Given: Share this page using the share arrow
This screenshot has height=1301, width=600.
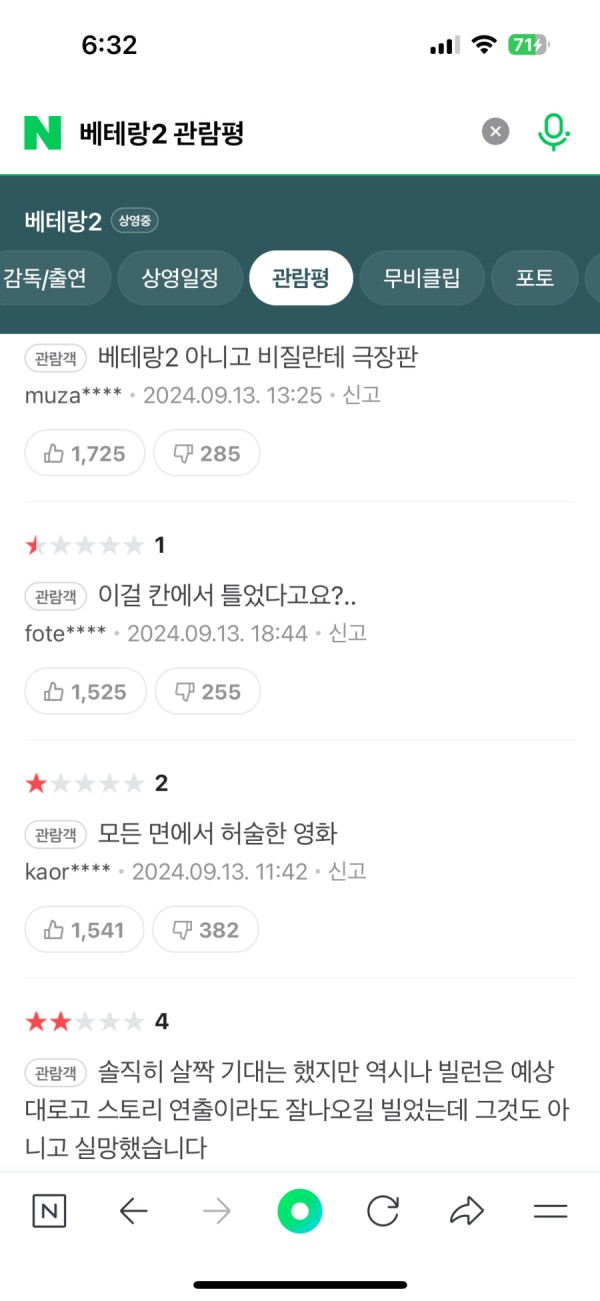Looking at the screenshot, I should click(466, 1212).
